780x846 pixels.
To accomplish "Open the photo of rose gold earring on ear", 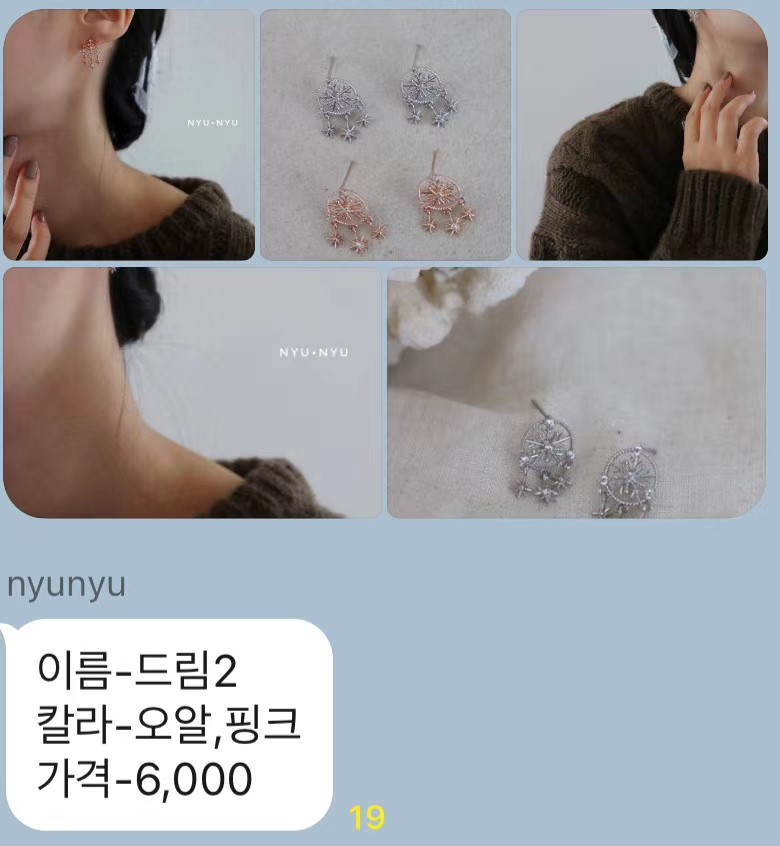I will point(129,135).
